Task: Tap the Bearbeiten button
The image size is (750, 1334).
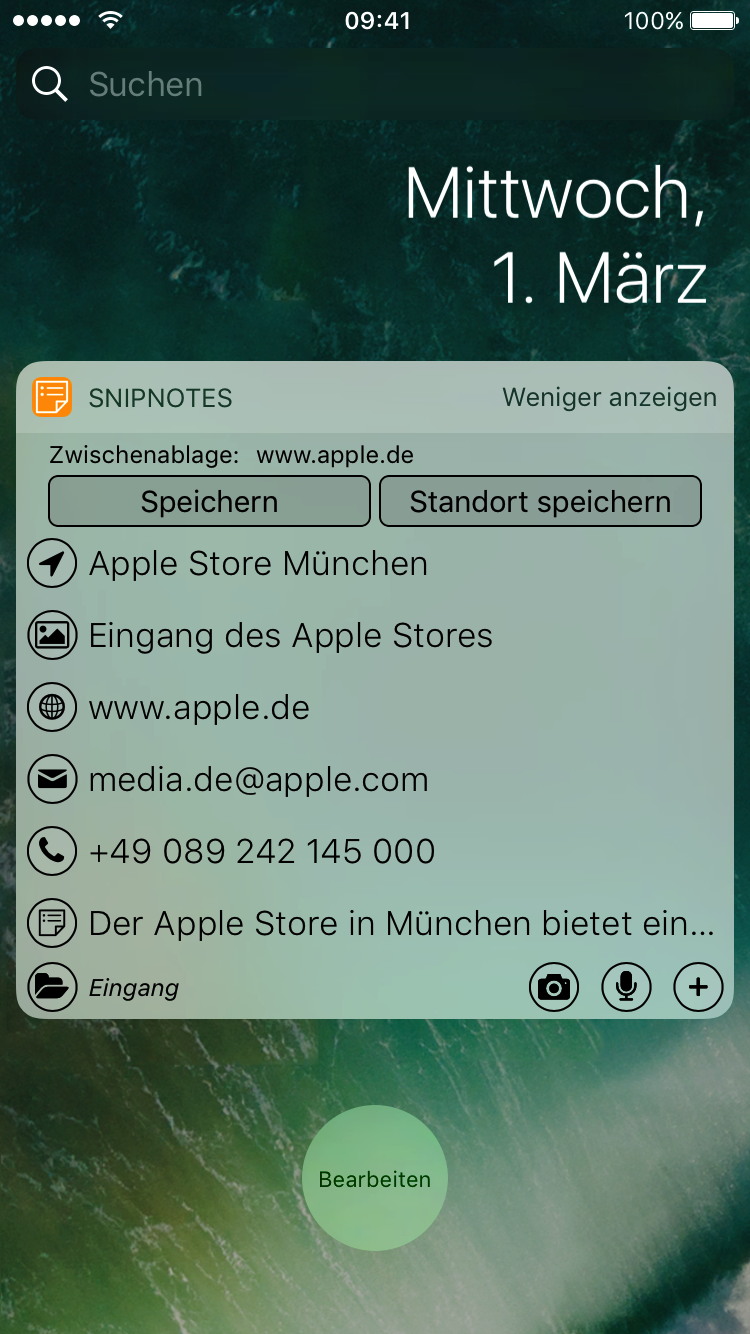Action: pos(375,1179)
